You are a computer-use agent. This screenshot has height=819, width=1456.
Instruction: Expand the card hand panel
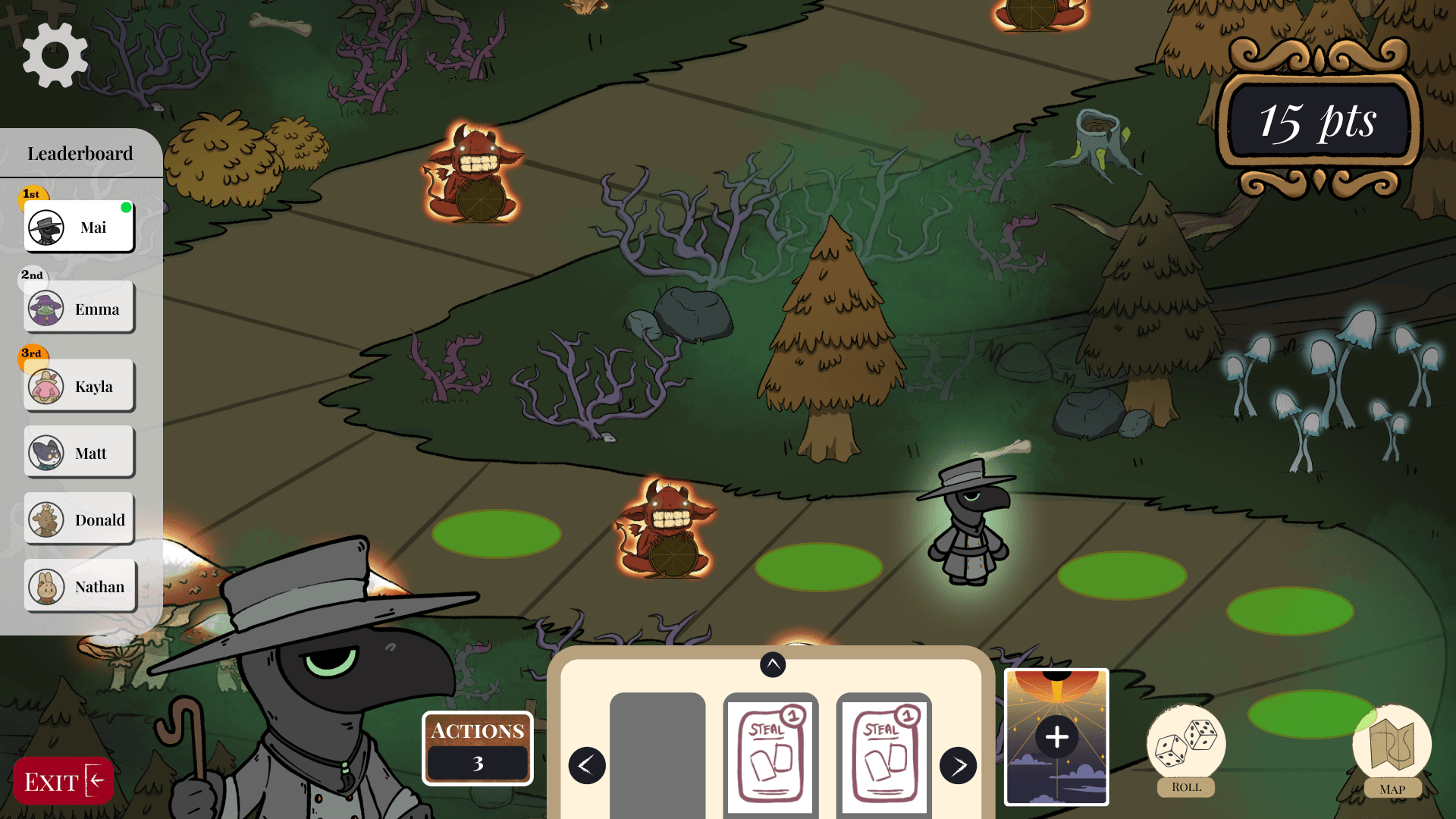pyautogui.click(x=773, y=665)
